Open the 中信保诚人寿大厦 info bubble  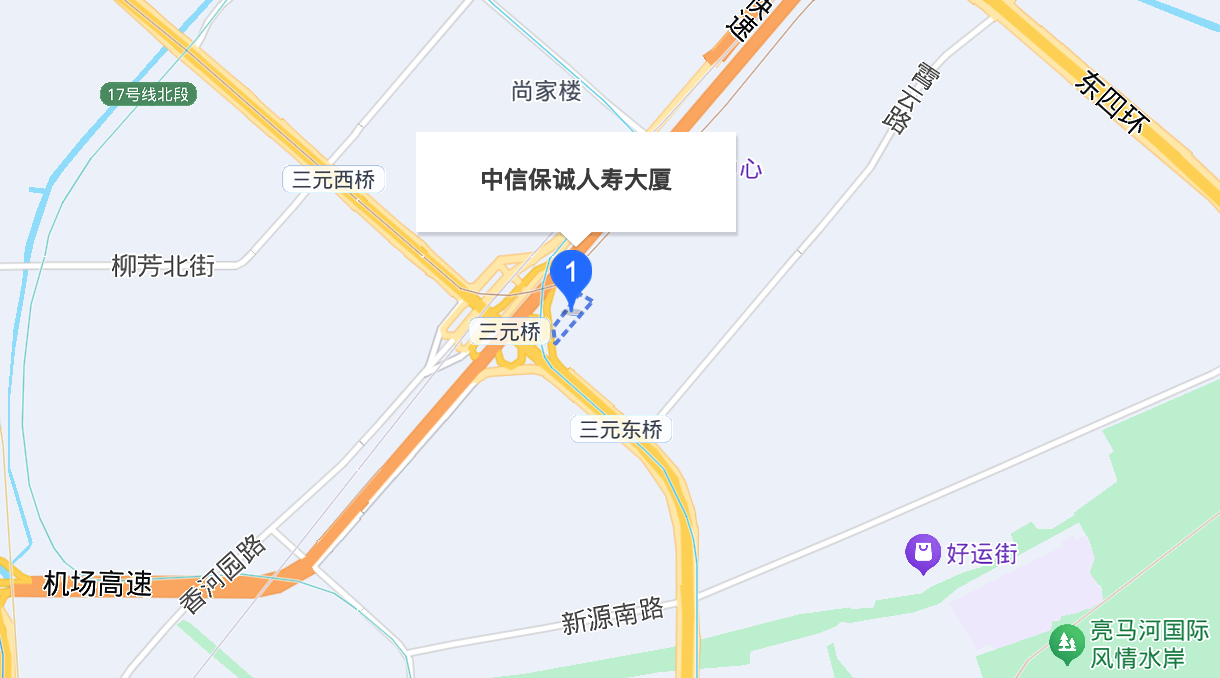[x=575, y=181]
